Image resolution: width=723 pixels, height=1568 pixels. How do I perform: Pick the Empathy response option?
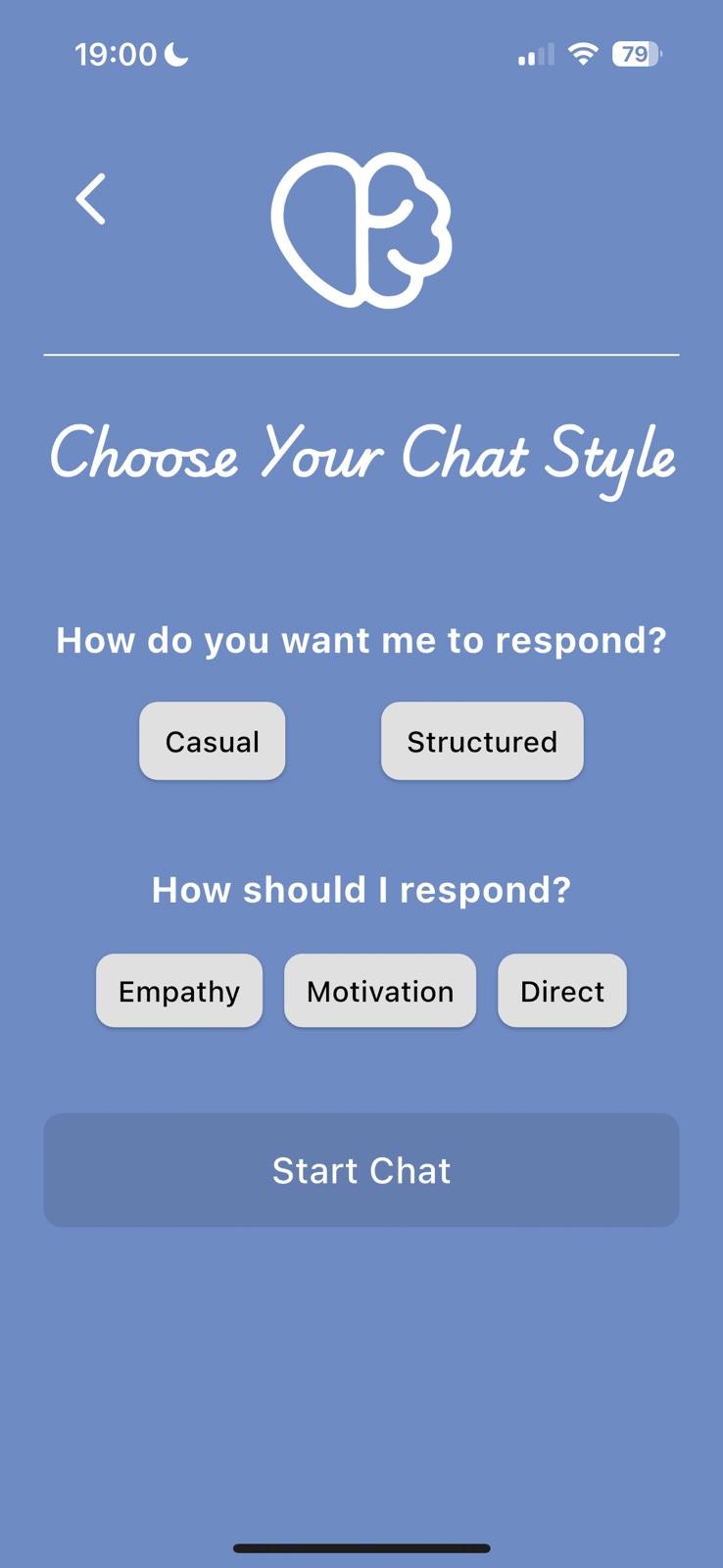[x=179, y=991]
